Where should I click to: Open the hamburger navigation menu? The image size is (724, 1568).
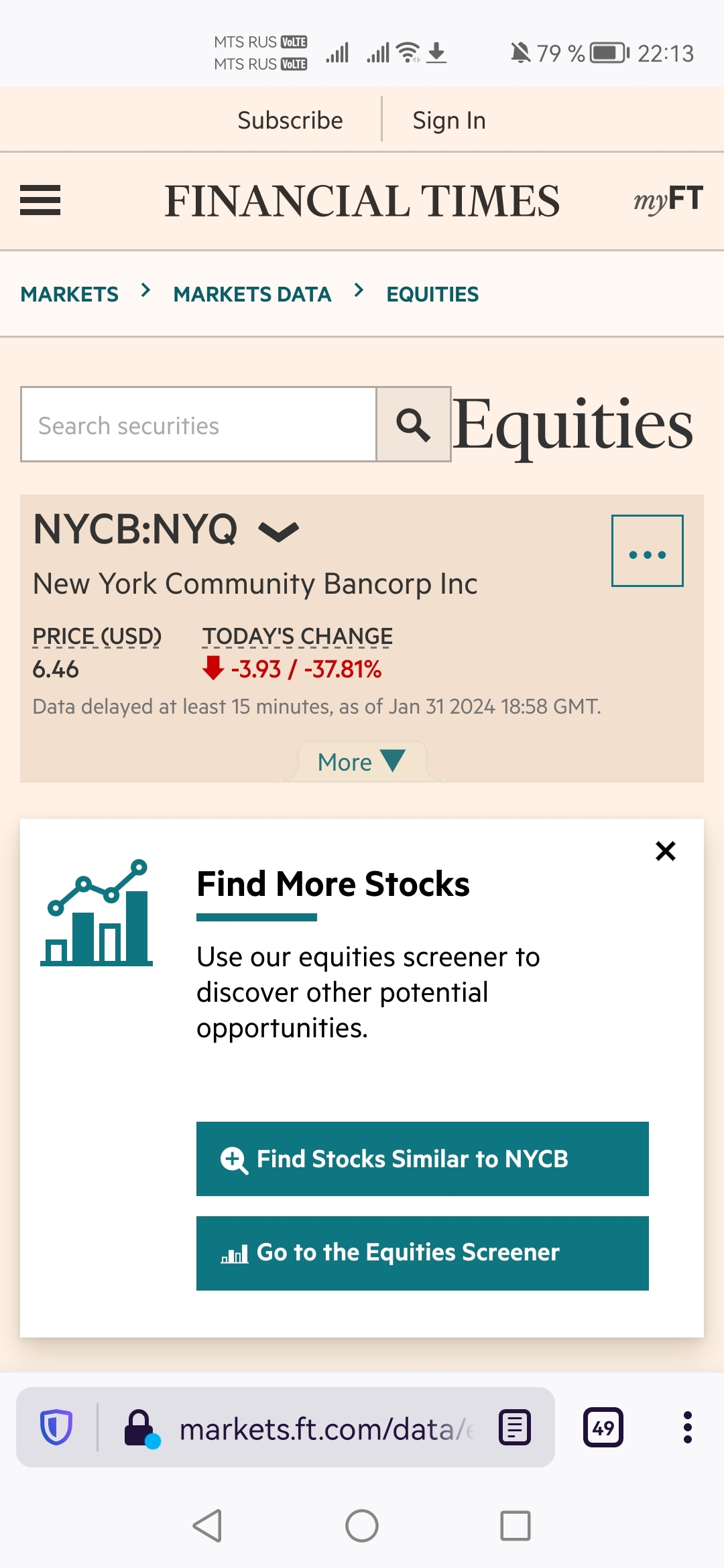[40, 200]
